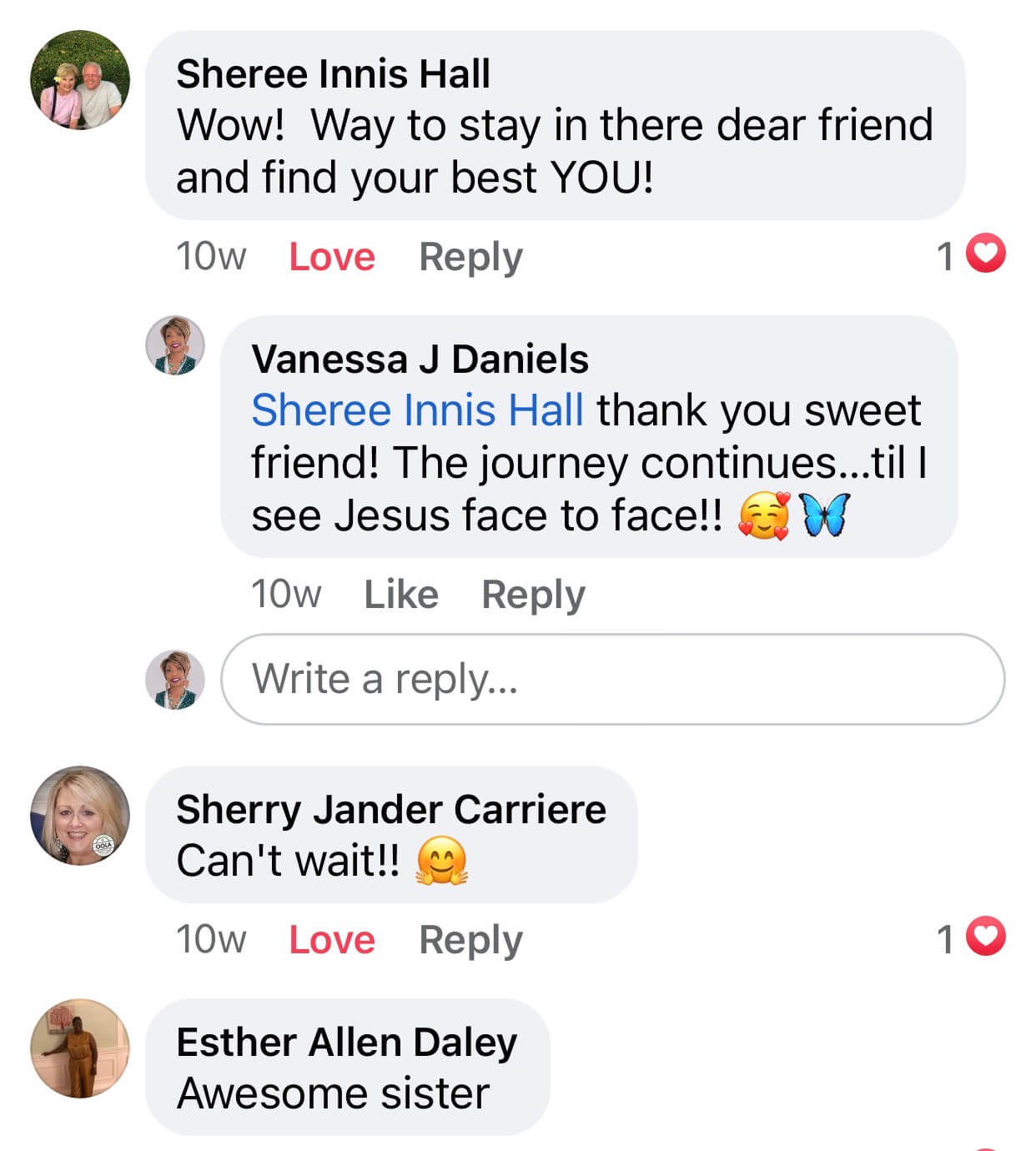Like Vanessa J Daniels' reply
Image resolution: width=1036 pixels, height=1151 pixels.
coord(400,595)
